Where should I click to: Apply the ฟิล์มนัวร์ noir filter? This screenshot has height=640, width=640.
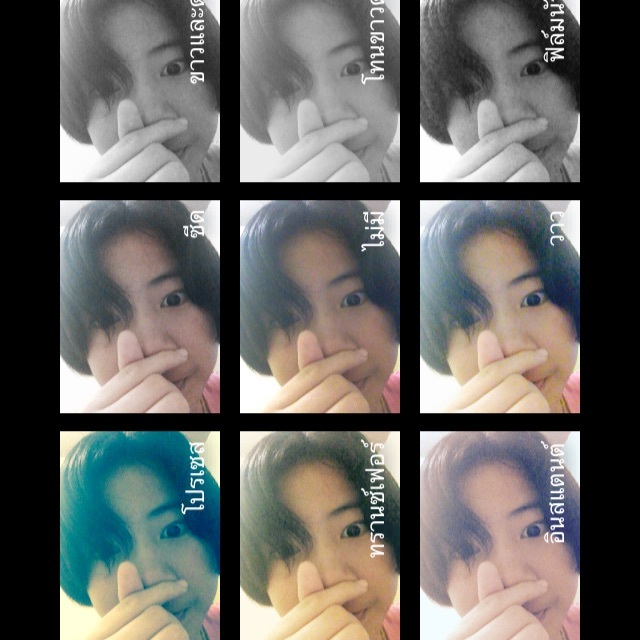pos(499,90)
